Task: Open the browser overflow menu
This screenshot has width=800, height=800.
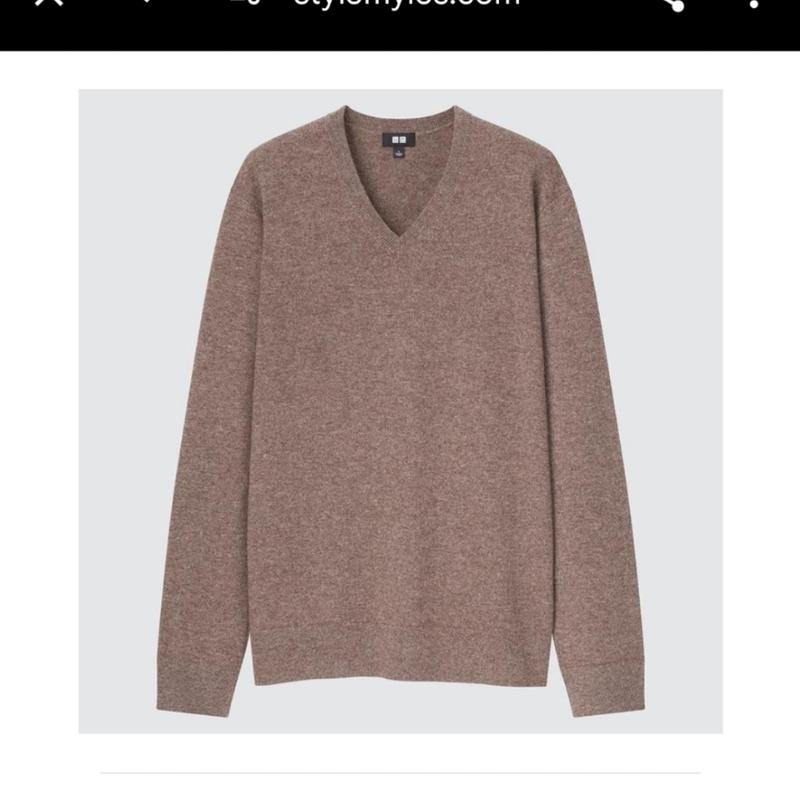Action: [x=756, y=3]
